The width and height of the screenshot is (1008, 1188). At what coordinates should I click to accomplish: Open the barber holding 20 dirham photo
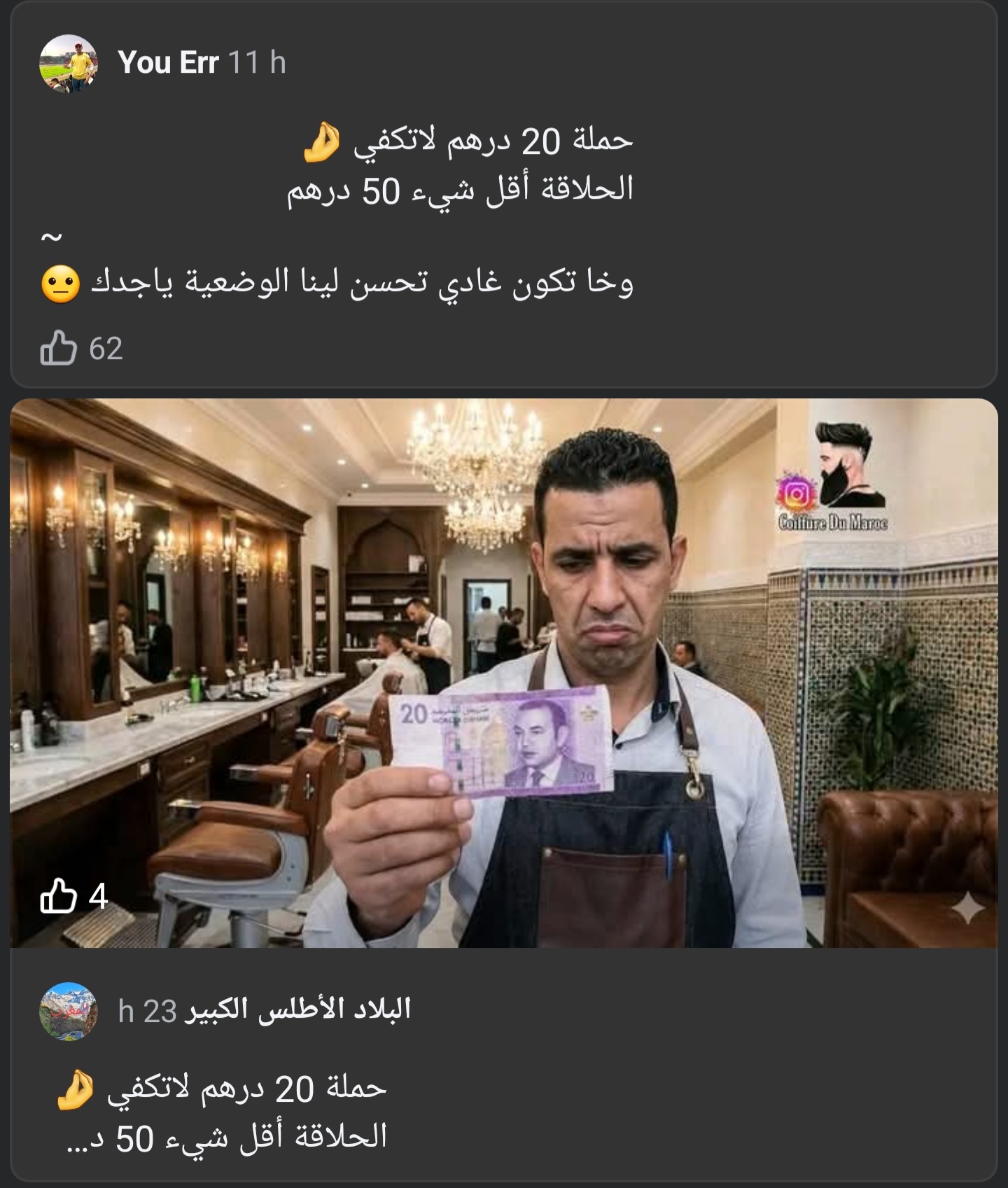504,672
